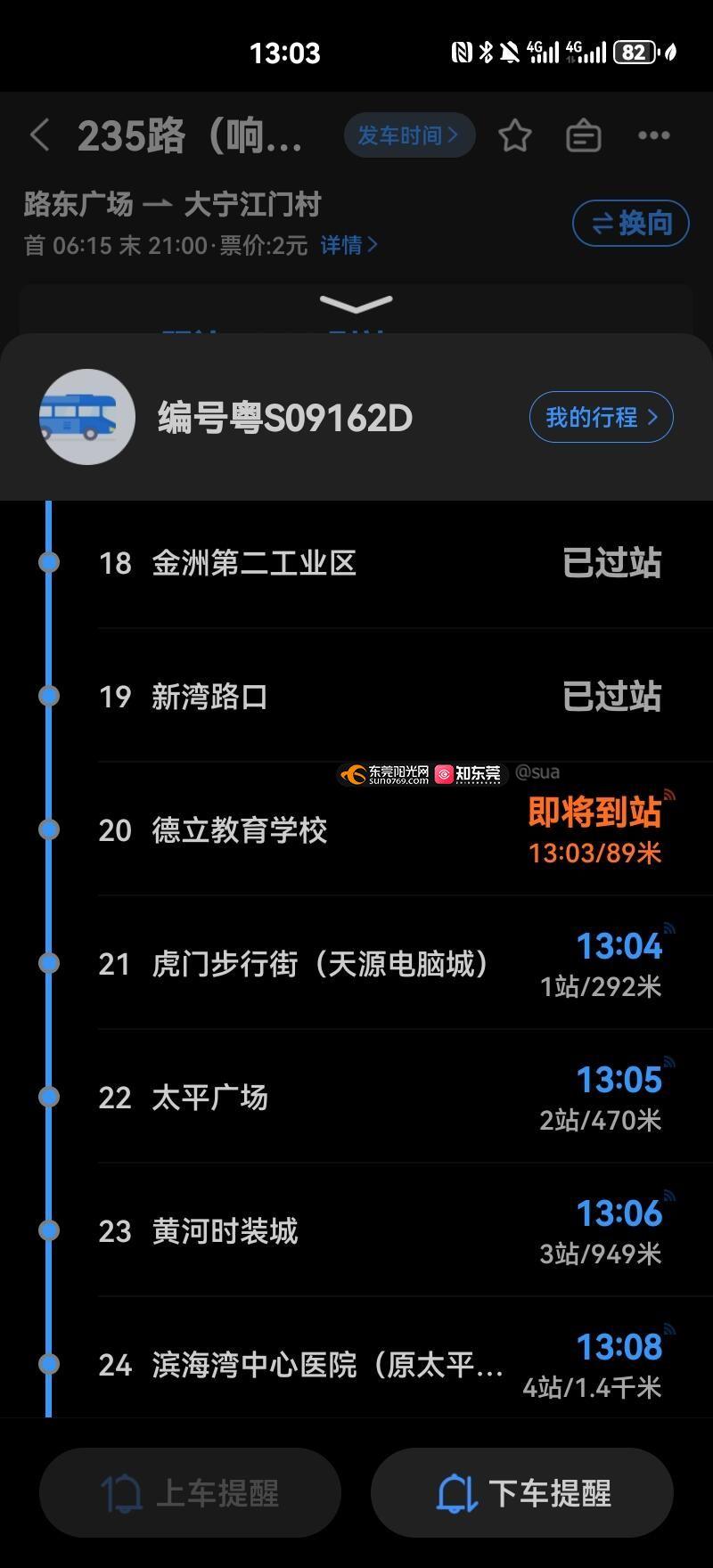The width and height of the screenshot is (713, 1568).
Task: Select stop 21 虎门步行街
Action: pyautogui.click(x=319, y=964)
